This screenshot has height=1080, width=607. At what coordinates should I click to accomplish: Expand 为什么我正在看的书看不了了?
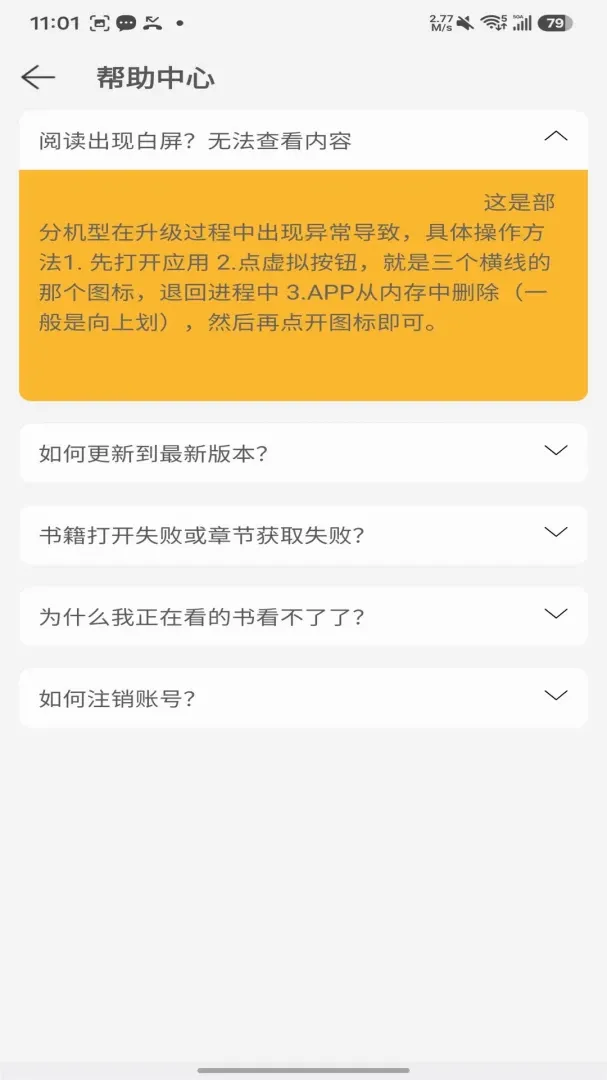[303, 616]
